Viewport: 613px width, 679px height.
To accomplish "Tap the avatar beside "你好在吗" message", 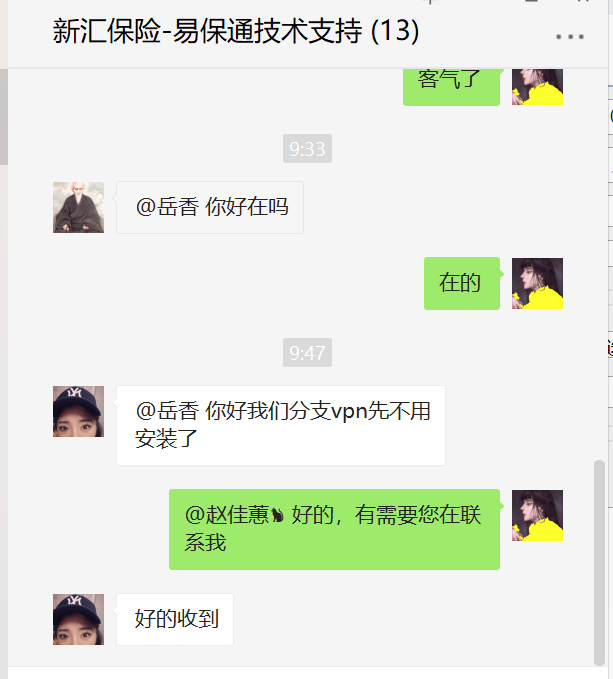I will tap(78, 207).
